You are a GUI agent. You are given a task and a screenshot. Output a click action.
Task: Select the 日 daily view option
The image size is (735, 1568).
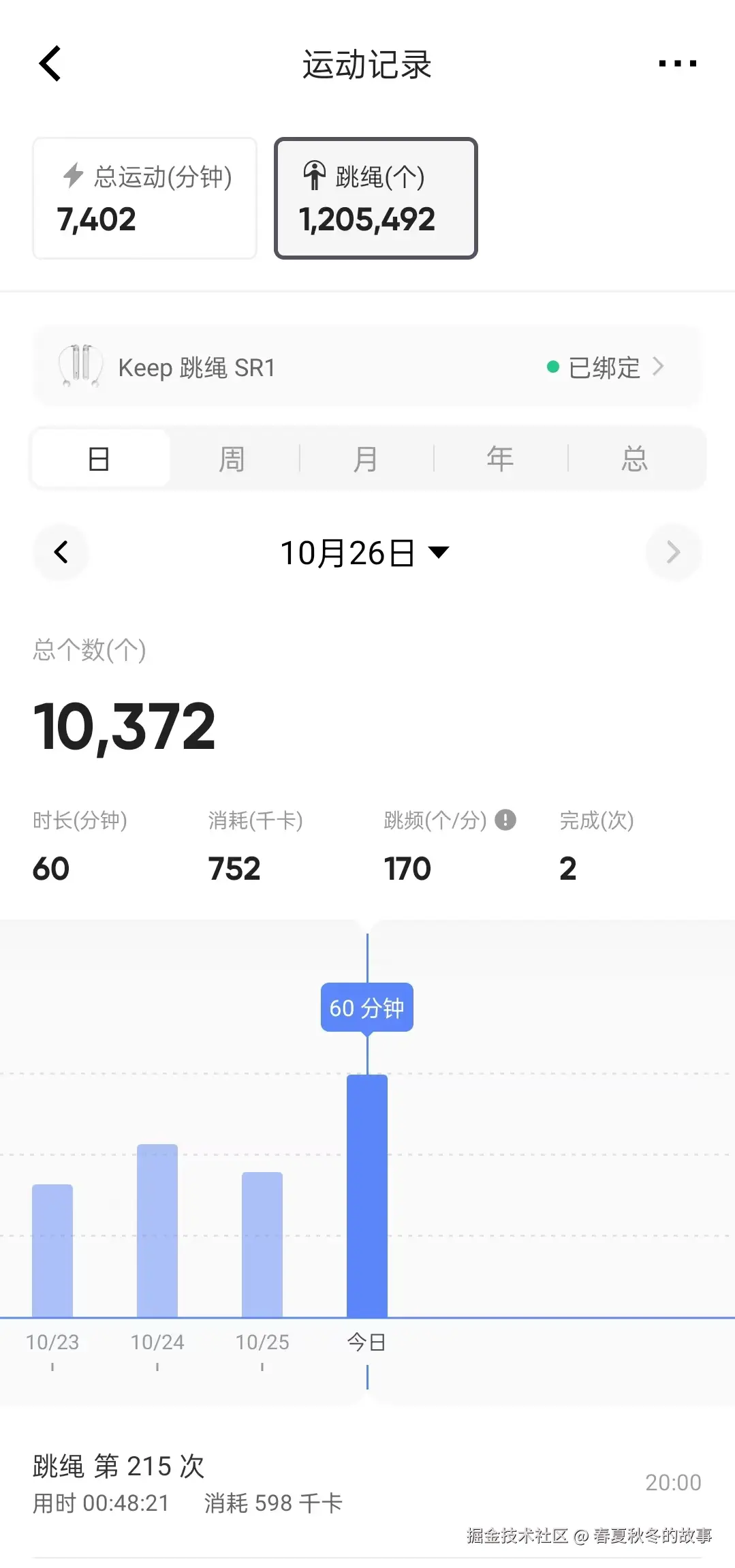tap(99, 458)
